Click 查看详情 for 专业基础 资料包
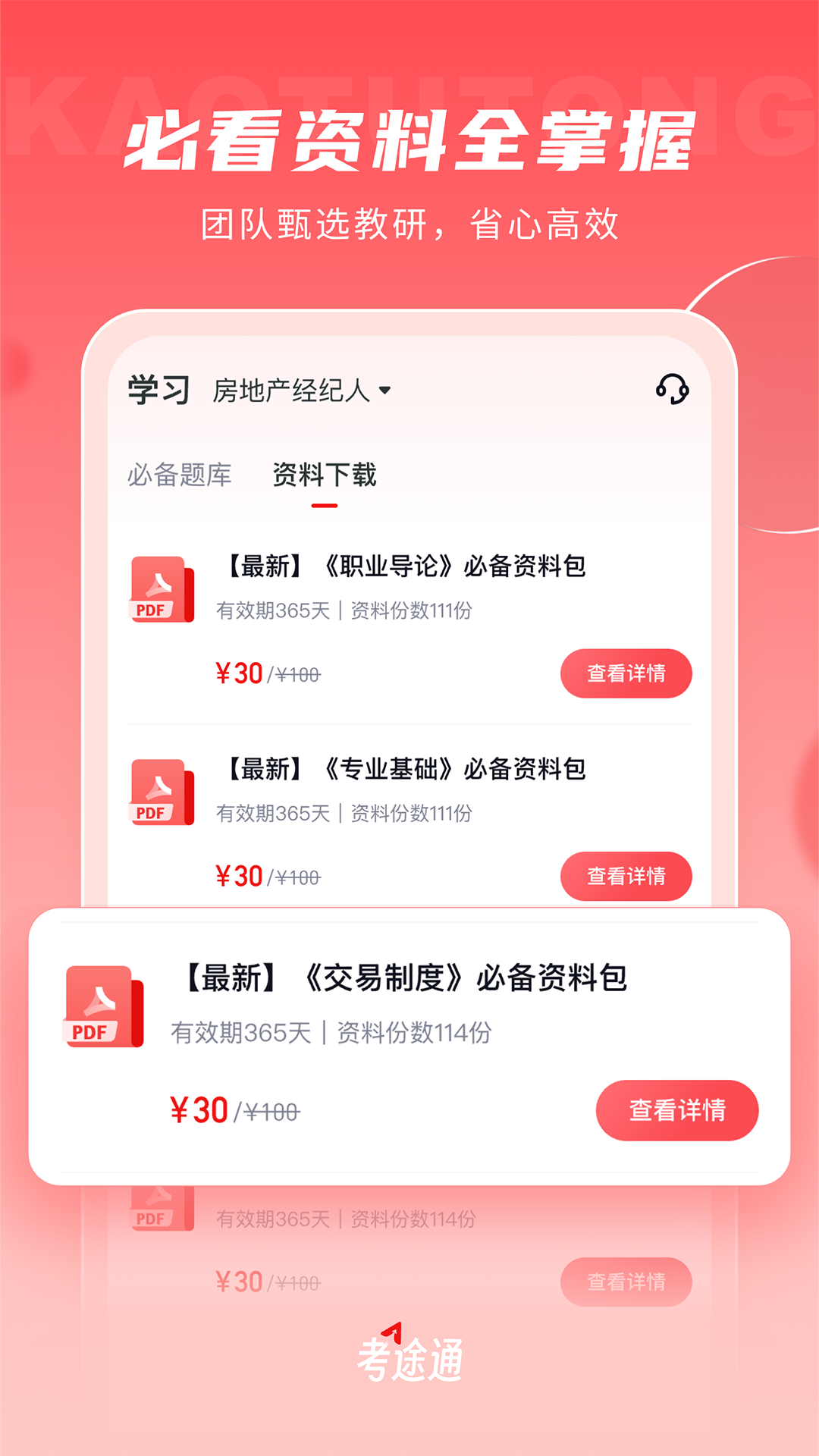 [626, 876]
